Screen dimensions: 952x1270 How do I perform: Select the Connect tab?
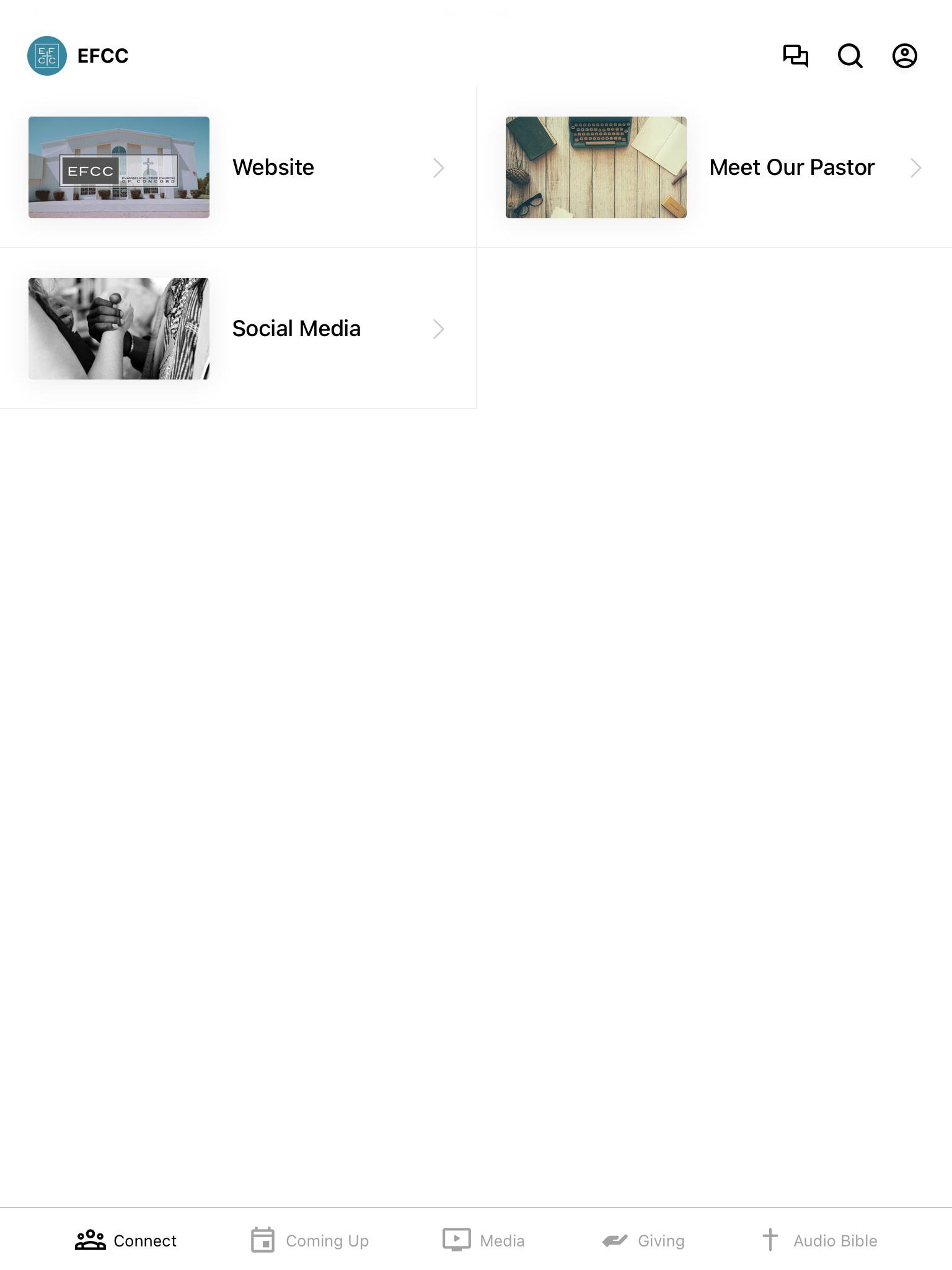tap(126, 1240)
